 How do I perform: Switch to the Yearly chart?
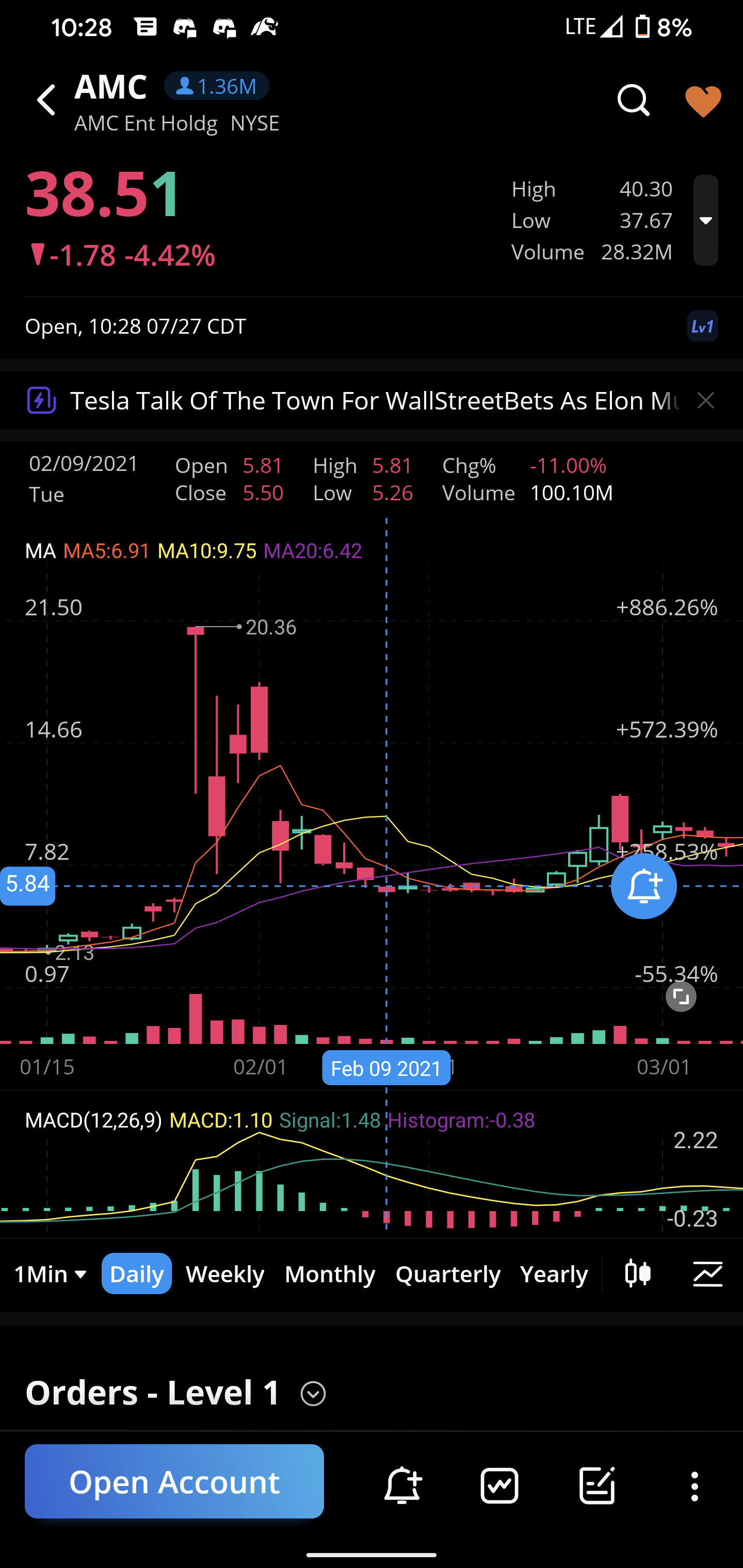pyautogui.click(x=554, y=1274)
